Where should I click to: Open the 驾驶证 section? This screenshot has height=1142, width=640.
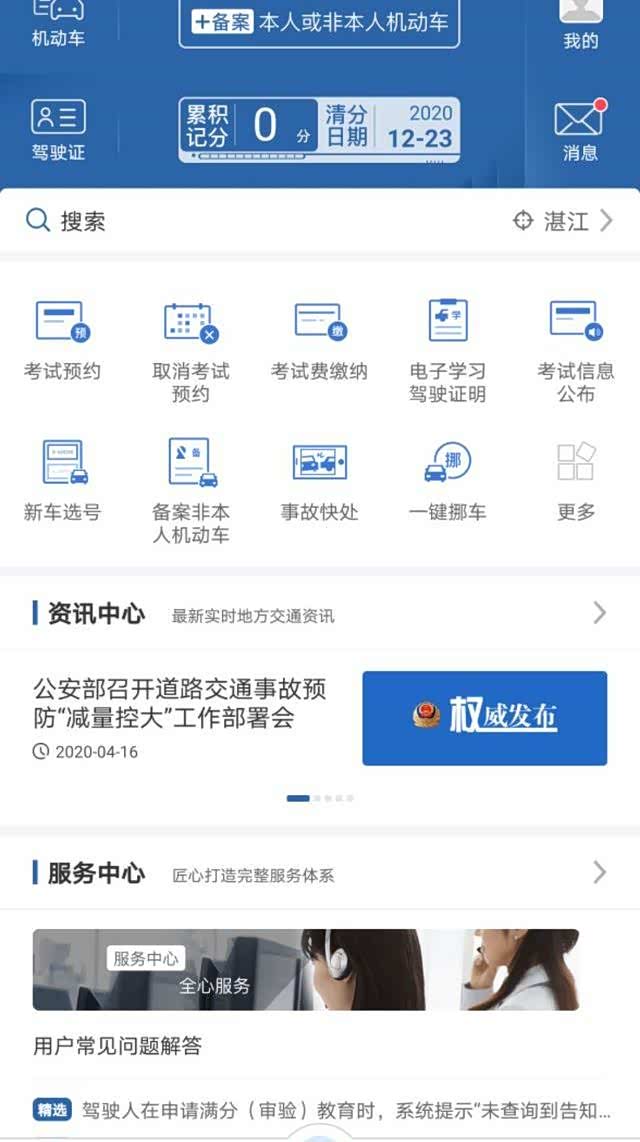point(58,130)
